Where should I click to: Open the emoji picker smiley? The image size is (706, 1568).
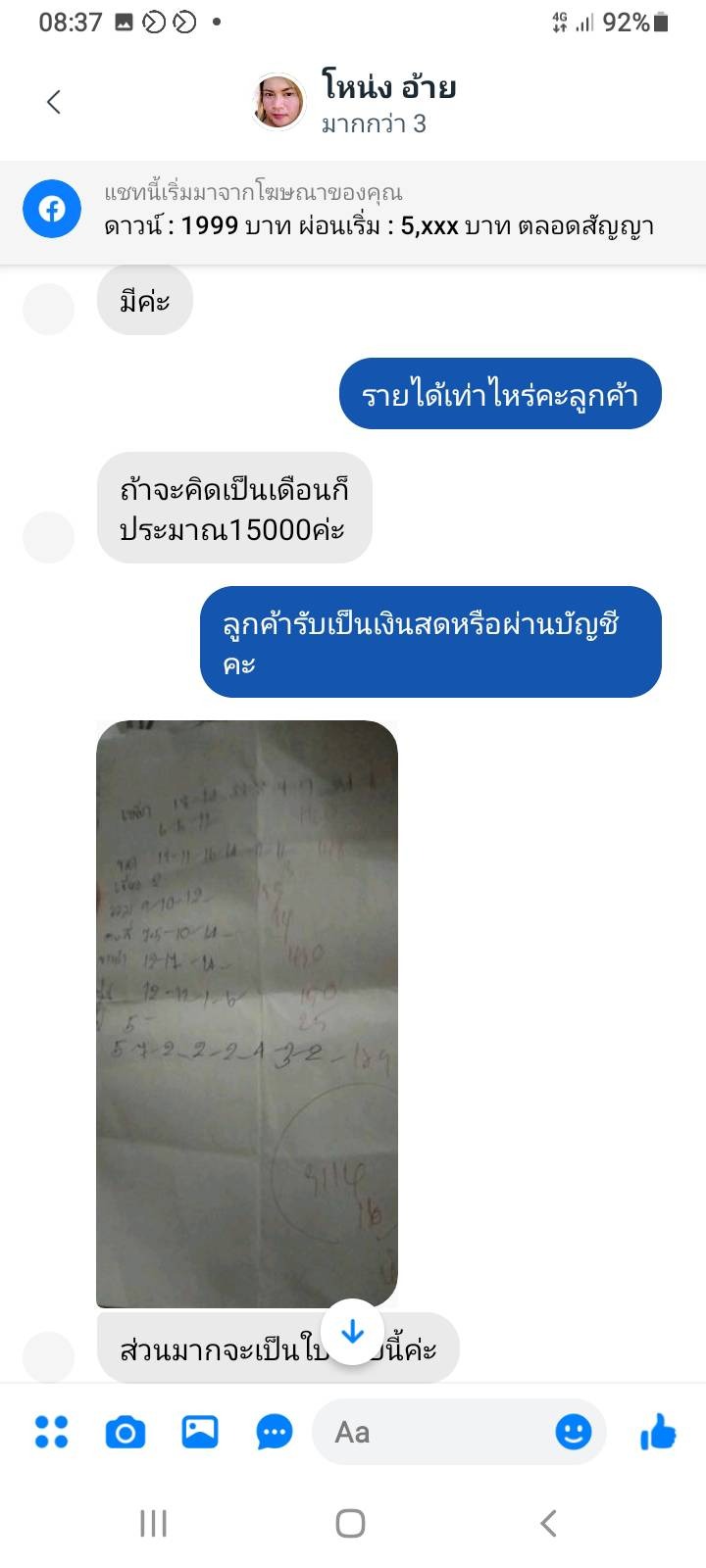point(574,1432)
